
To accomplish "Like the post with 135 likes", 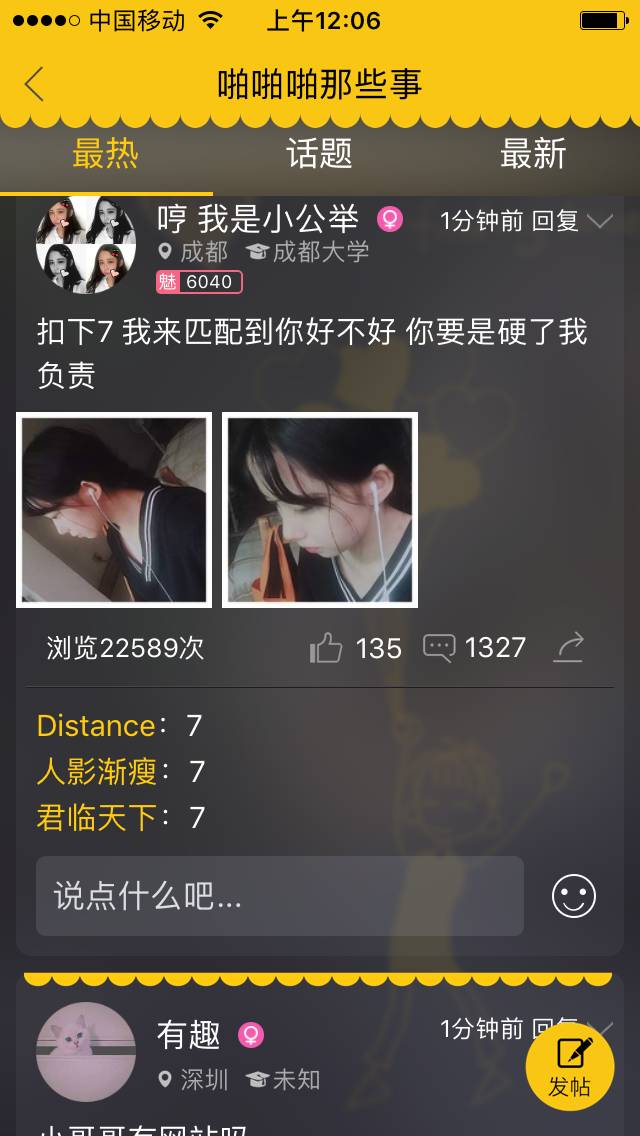I will [327, 648].
